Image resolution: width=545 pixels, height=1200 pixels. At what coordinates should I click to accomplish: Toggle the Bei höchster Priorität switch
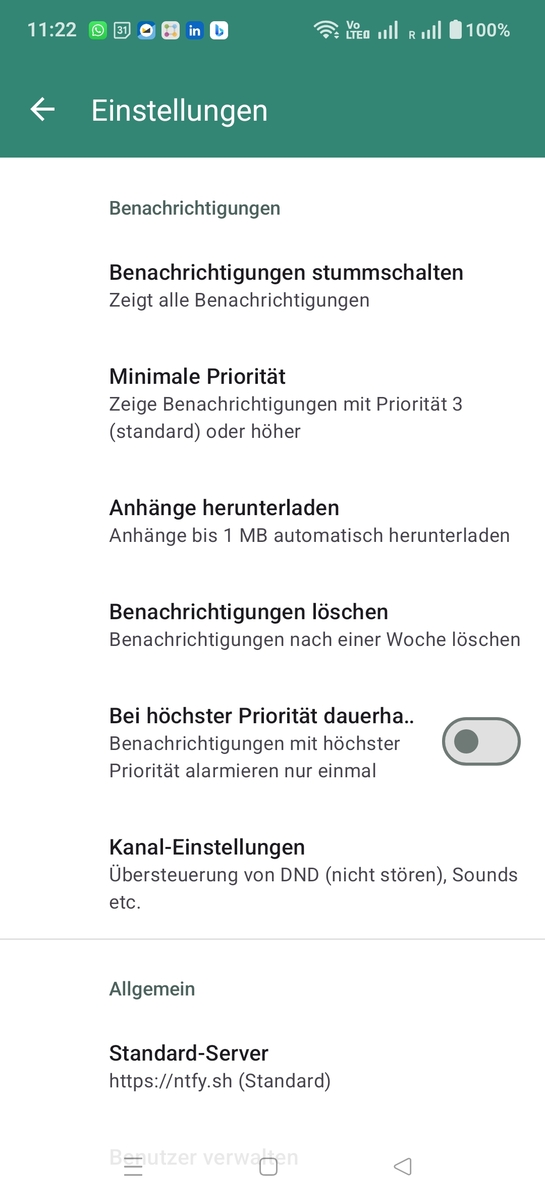point(481,742)
